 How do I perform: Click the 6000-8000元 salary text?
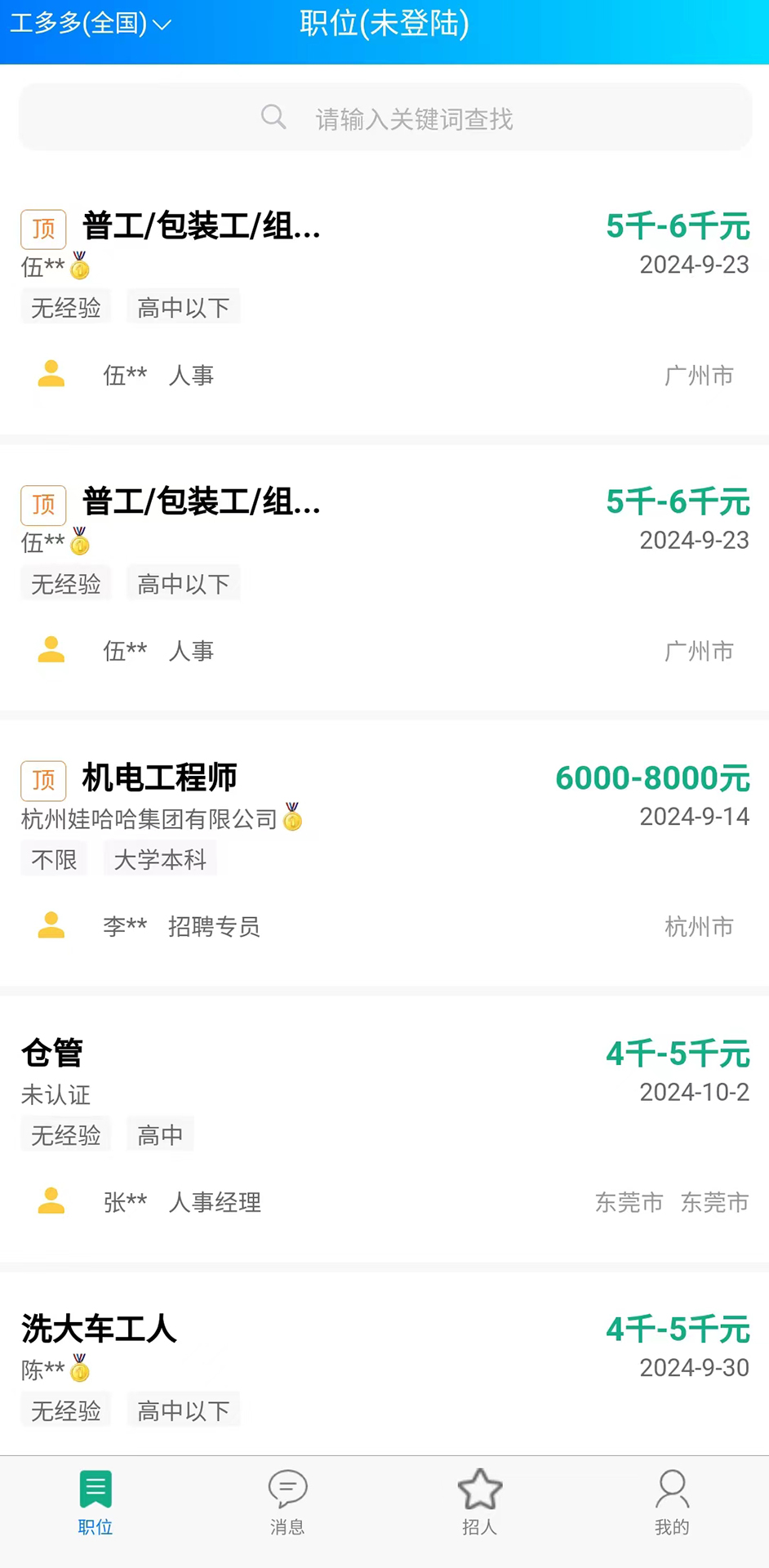tap(652, 778)
